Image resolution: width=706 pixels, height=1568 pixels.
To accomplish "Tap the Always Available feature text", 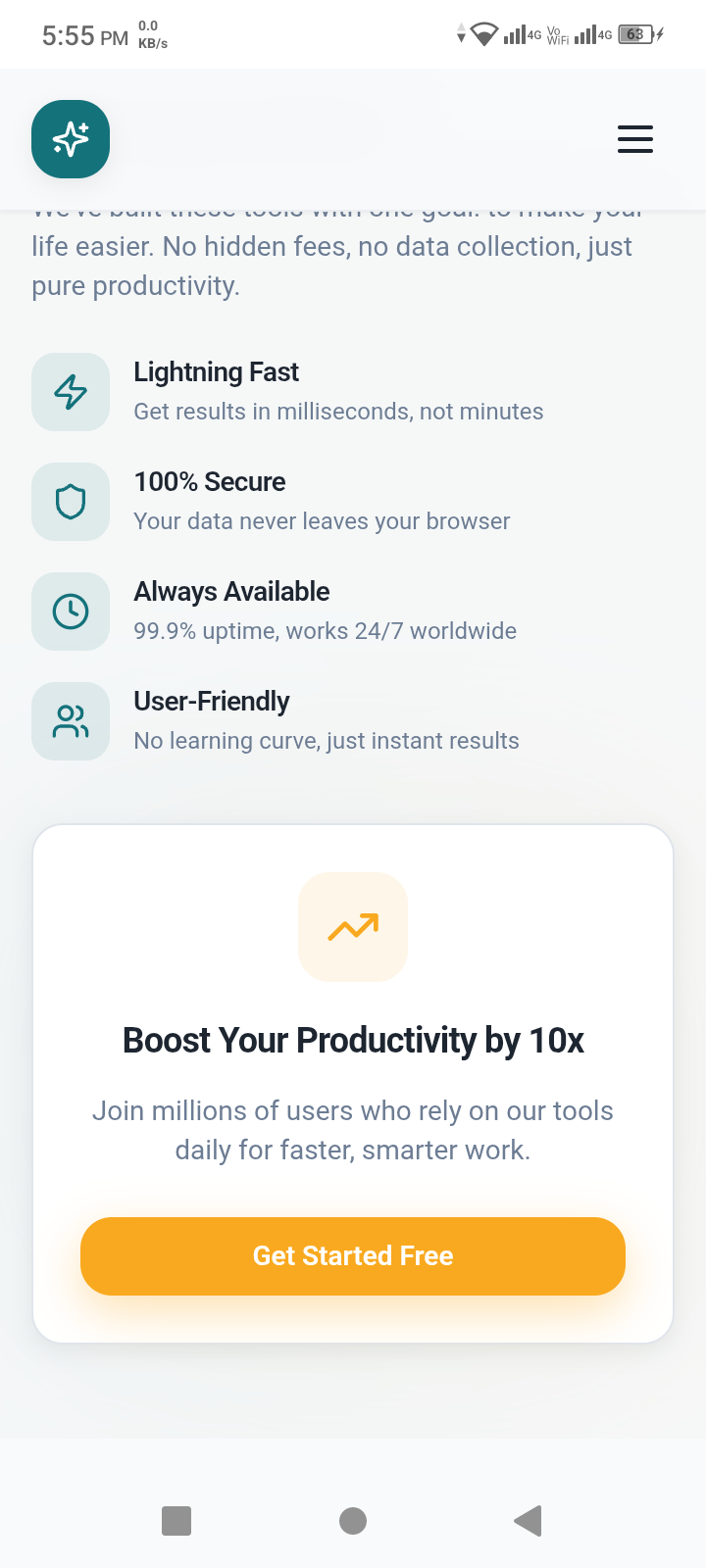I will [230, 591].
